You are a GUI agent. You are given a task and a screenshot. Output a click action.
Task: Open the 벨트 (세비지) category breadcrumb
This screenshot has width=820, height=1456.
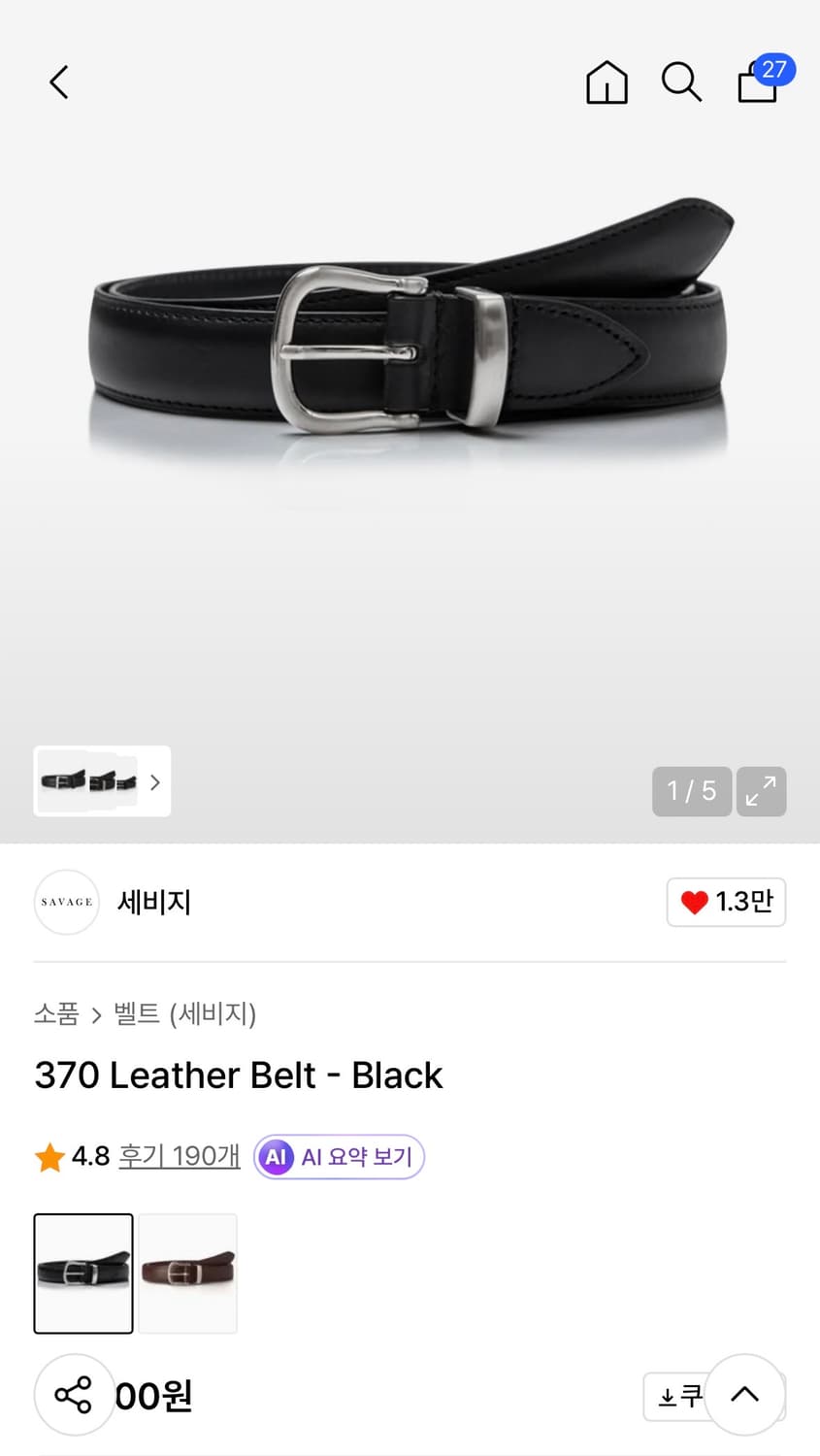184,1014
